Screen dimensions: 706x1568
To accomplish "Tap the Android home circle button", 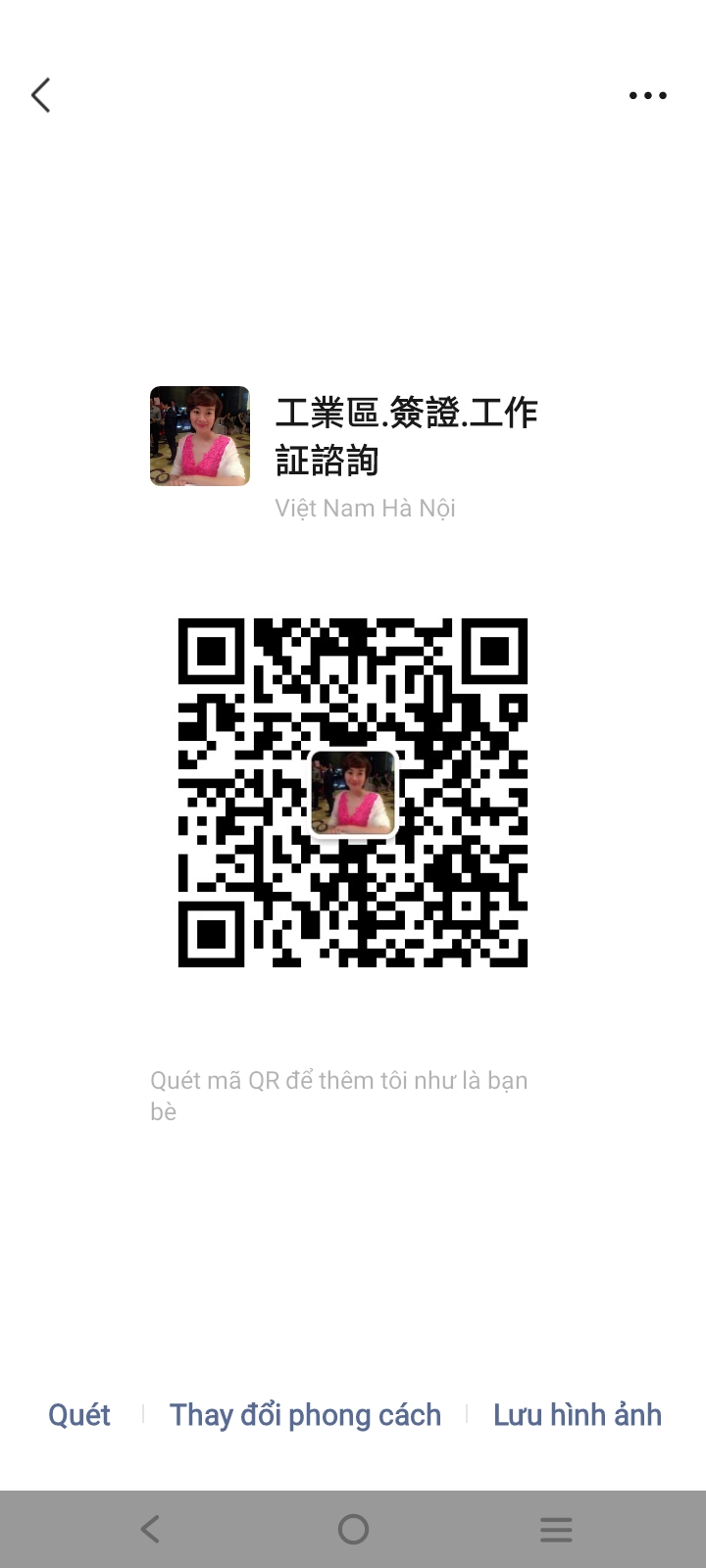I will tap(353, 1528).
